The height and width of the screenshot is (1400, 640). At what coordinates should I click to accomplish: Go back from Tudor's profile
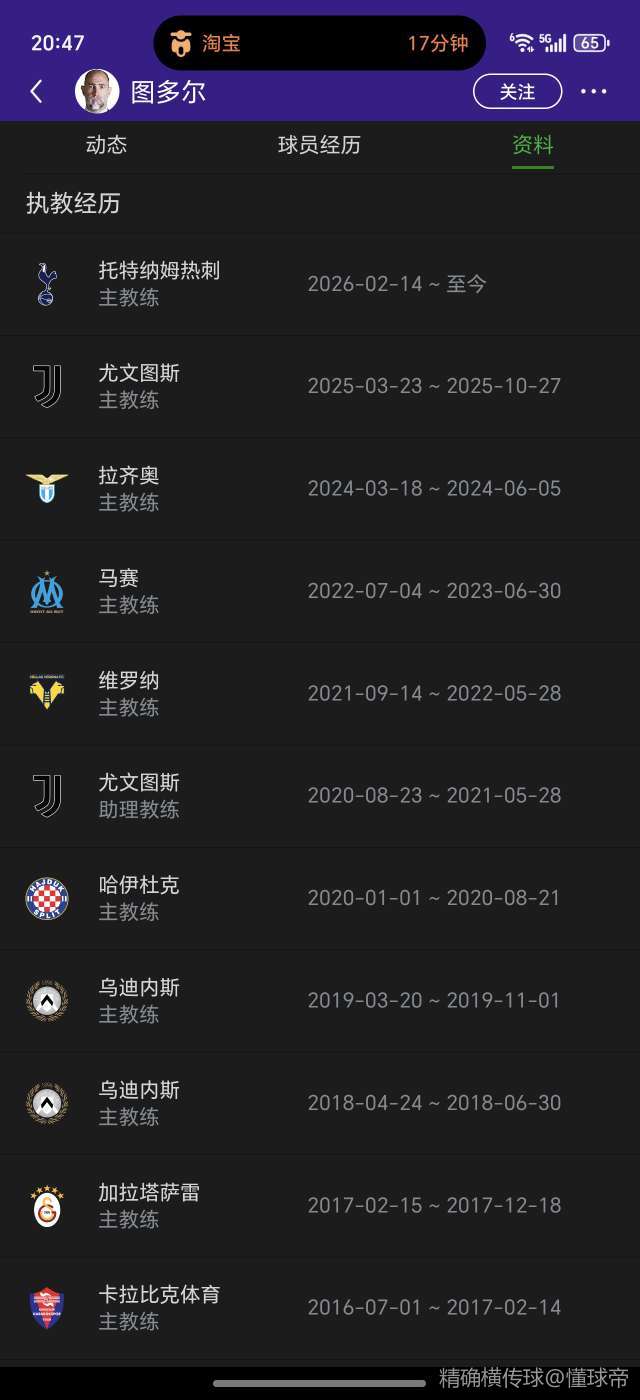(37, 92)
